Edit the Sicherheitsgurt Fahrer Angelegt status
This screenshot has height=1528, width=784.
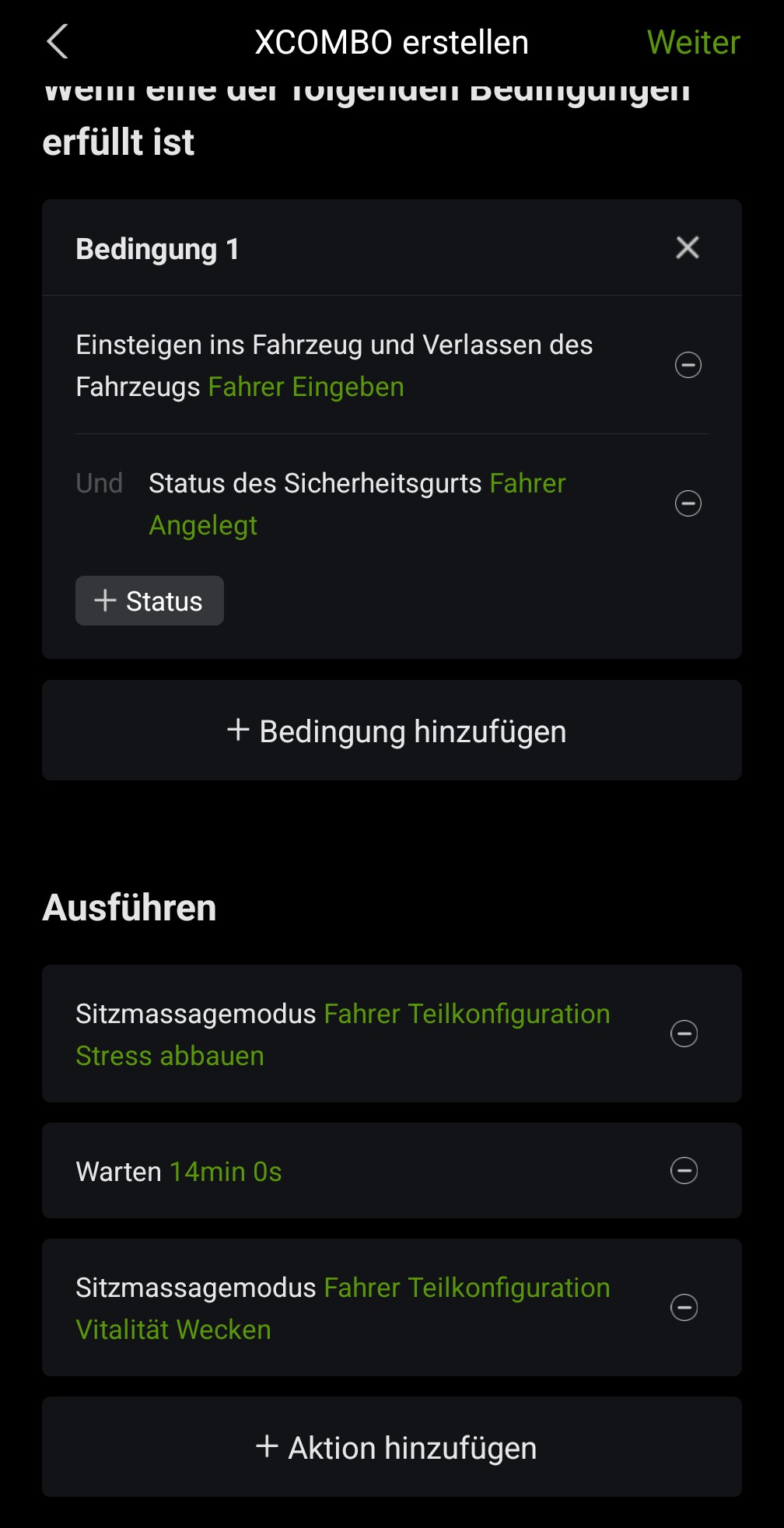(357, 504)
